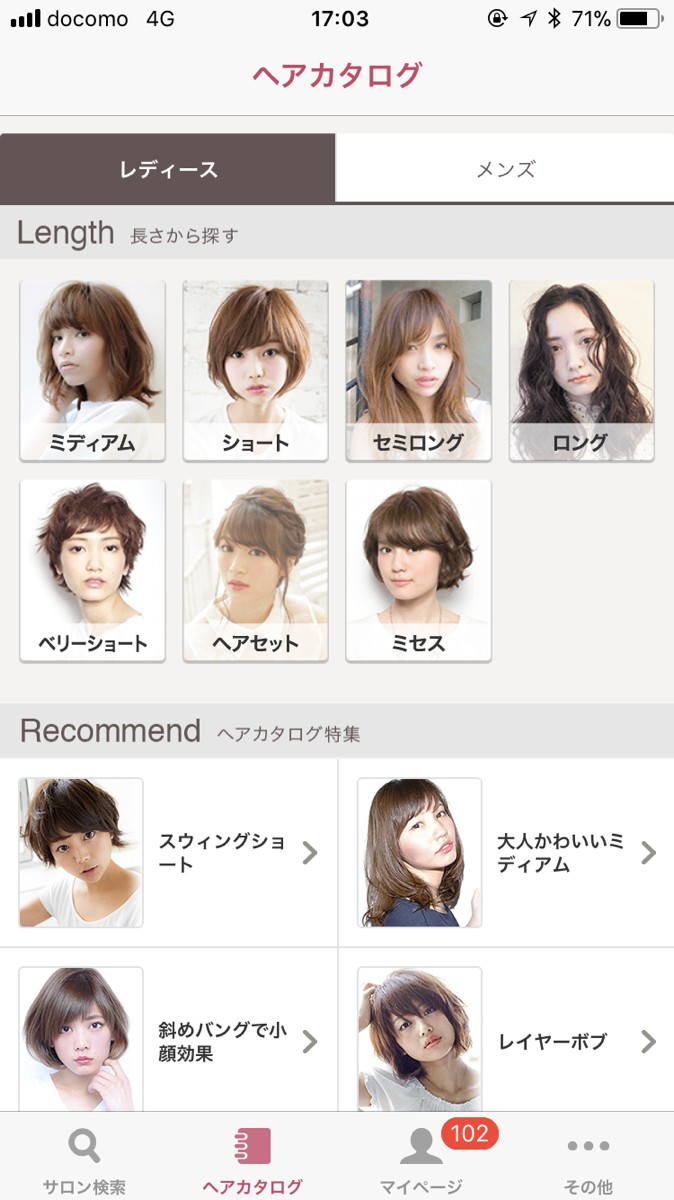Open the その他 tab

coord(588,1158)
